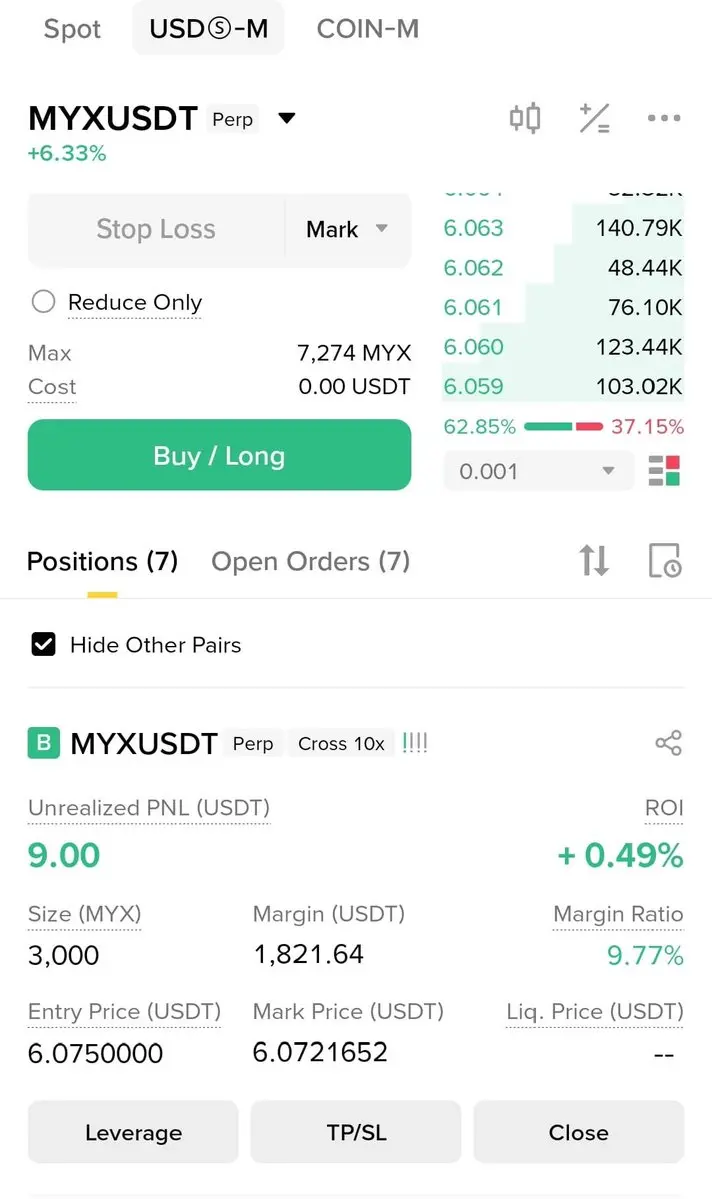
Task: Open the candlestick chart icon
Action: click(525, 119)
